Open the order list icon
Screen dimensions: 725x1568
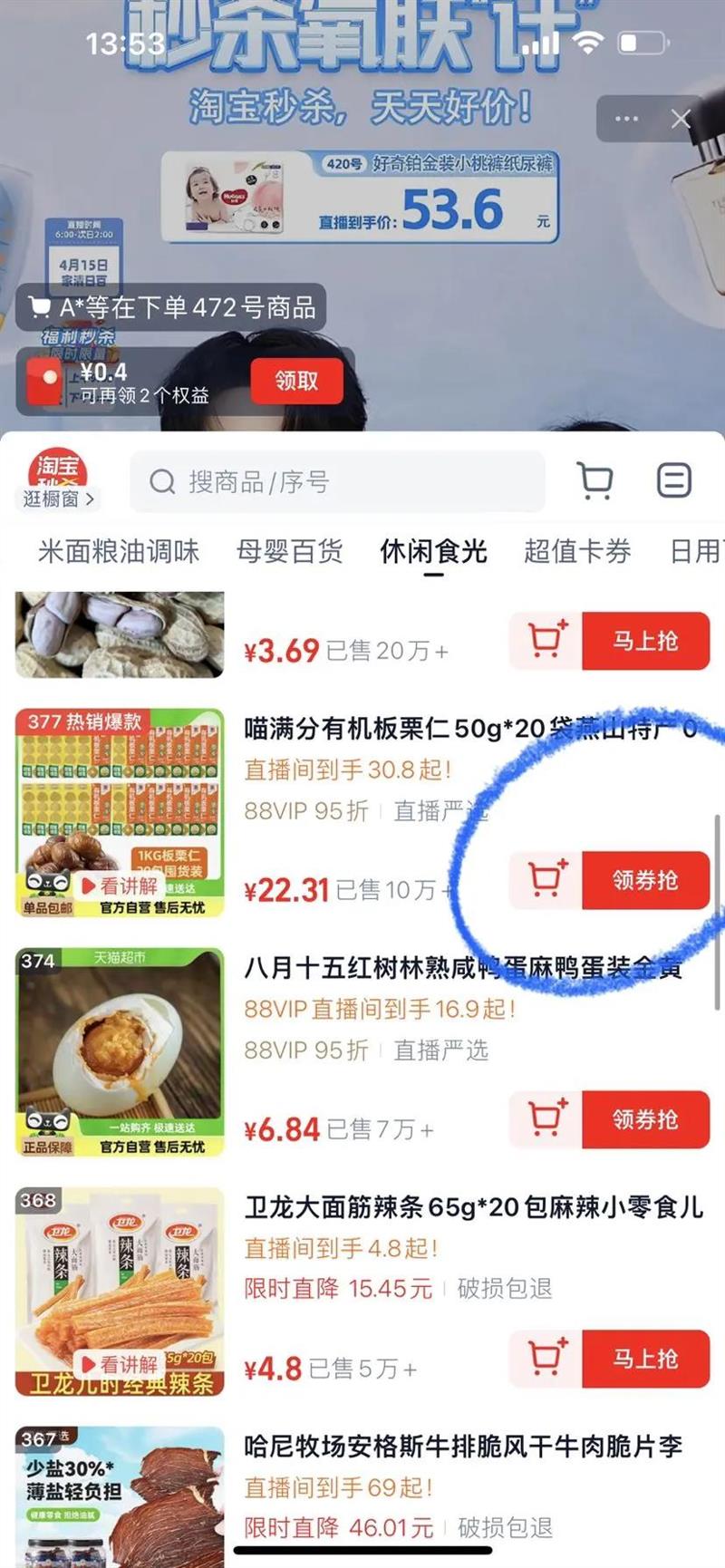(673, 480)
